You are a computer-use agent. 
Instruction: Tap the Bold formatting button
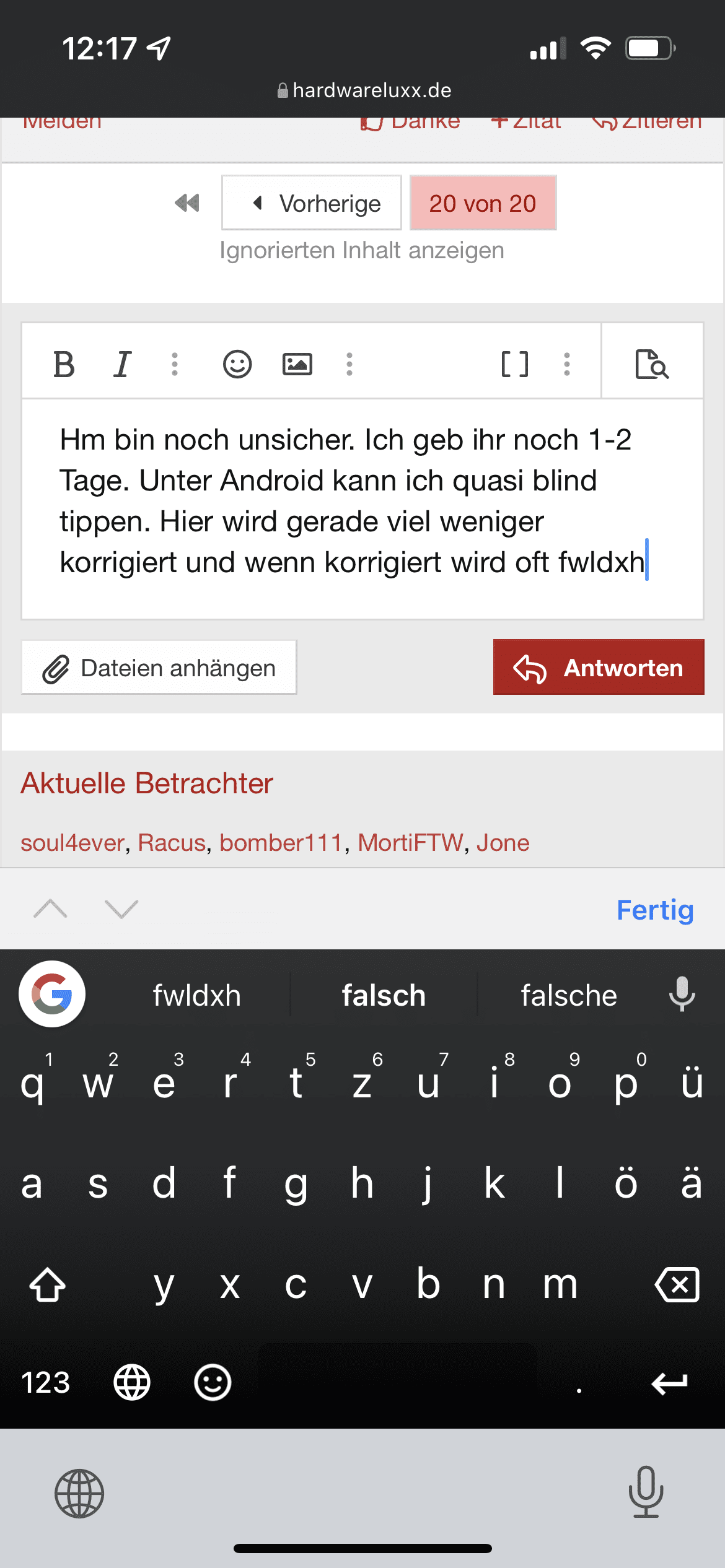pyautogui.click(x=64, y=364)
